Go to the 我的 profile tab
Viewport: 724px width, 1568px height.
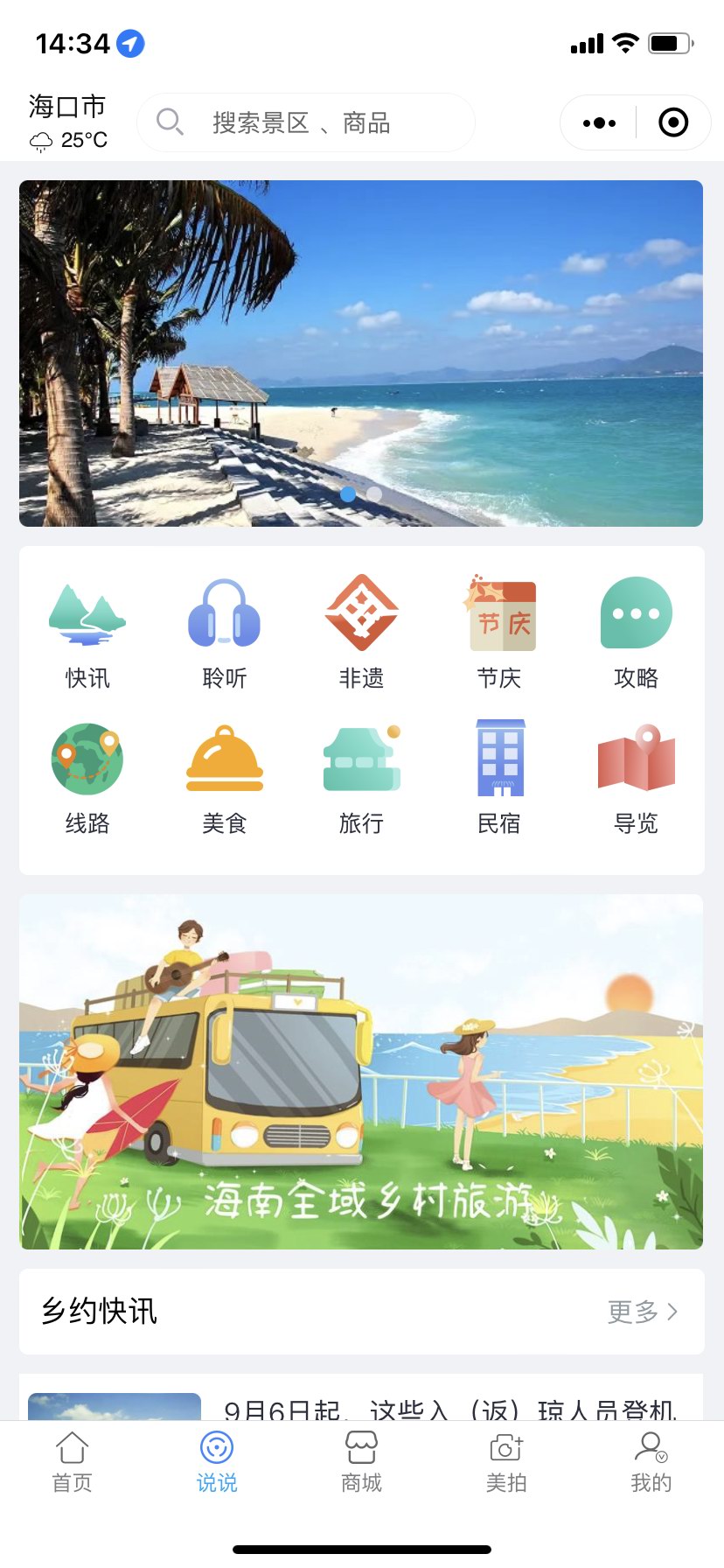pos(651,1462)
